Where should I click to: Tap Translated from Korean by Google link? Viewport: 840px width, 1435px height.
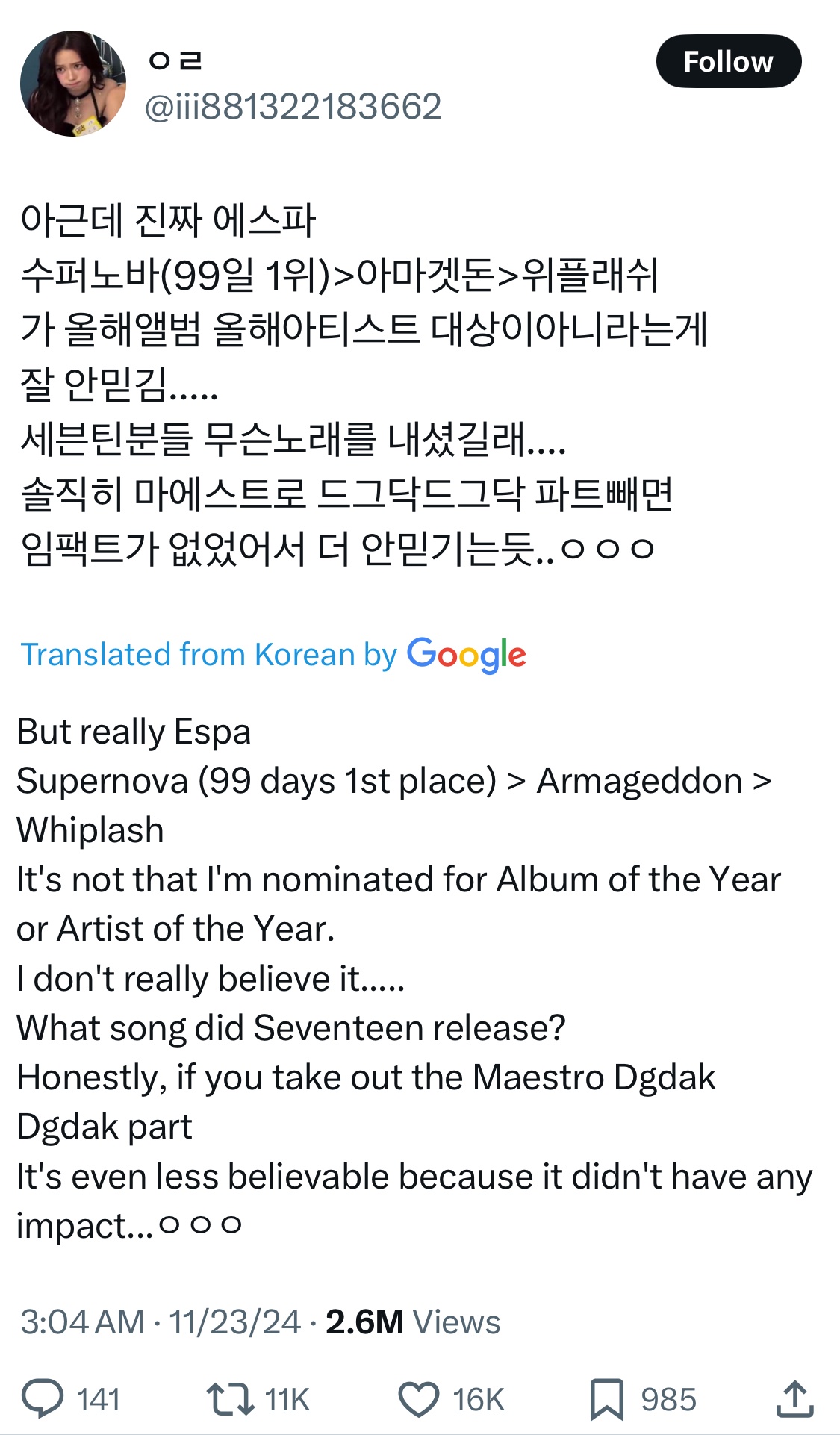(273, 655)
